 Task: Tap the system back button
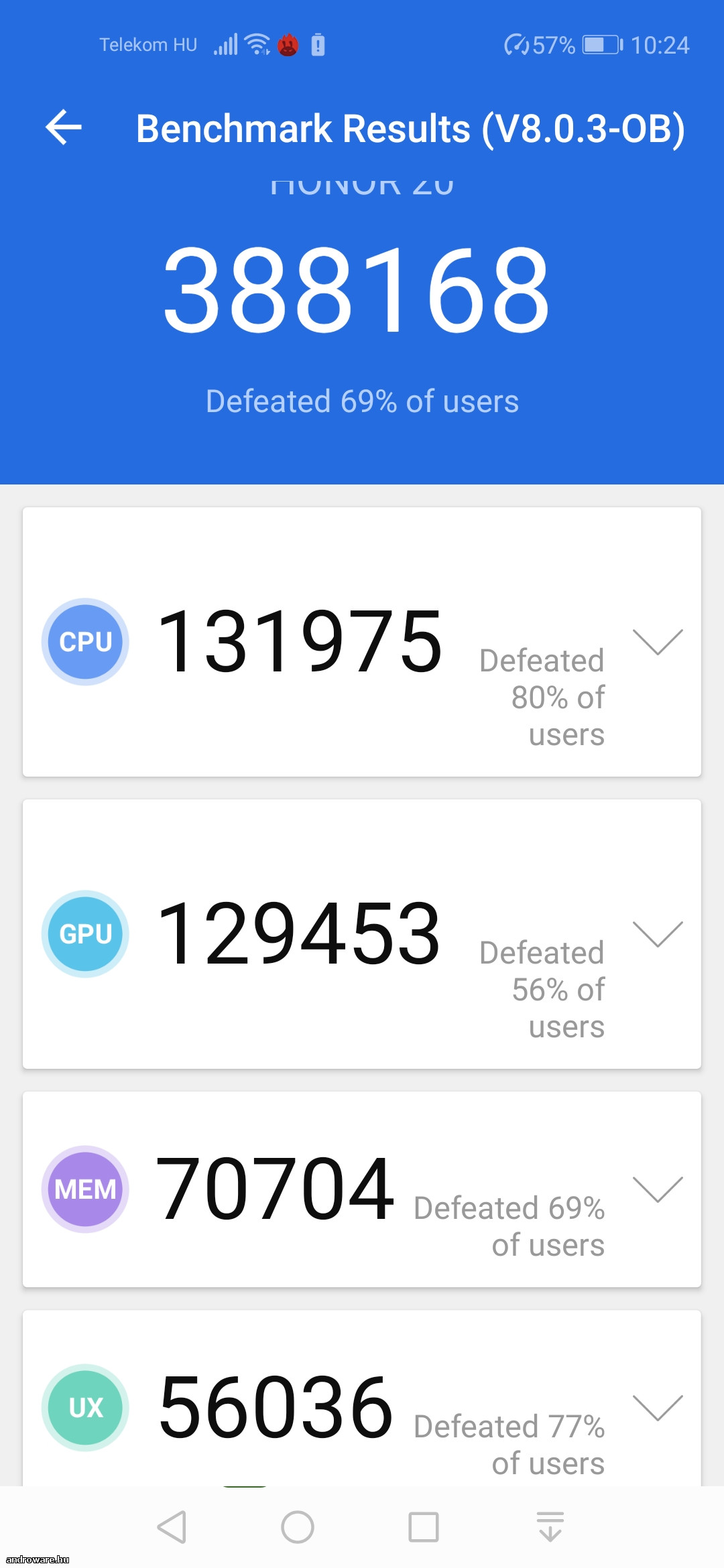172,1527
